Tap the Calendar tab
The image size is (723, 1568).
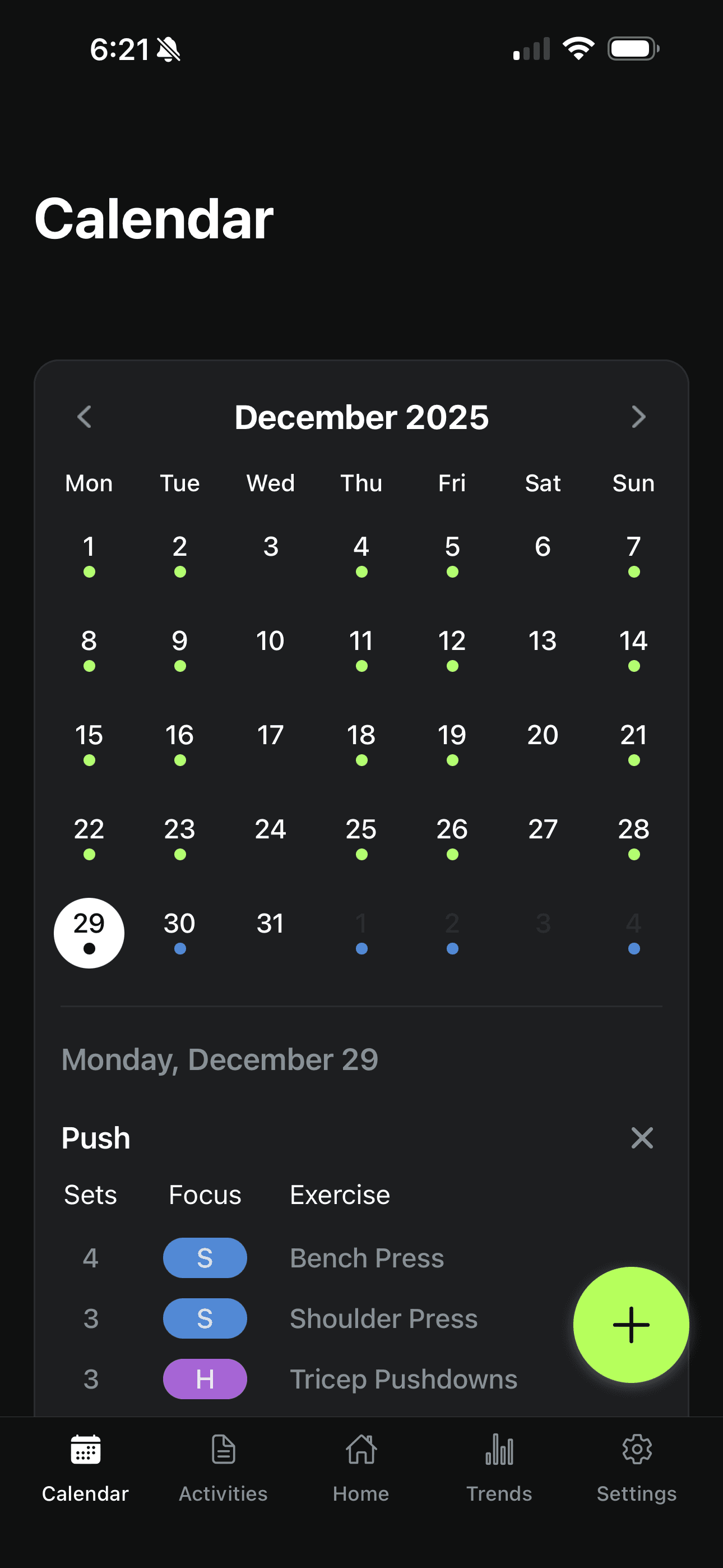tap(85, 1467)
